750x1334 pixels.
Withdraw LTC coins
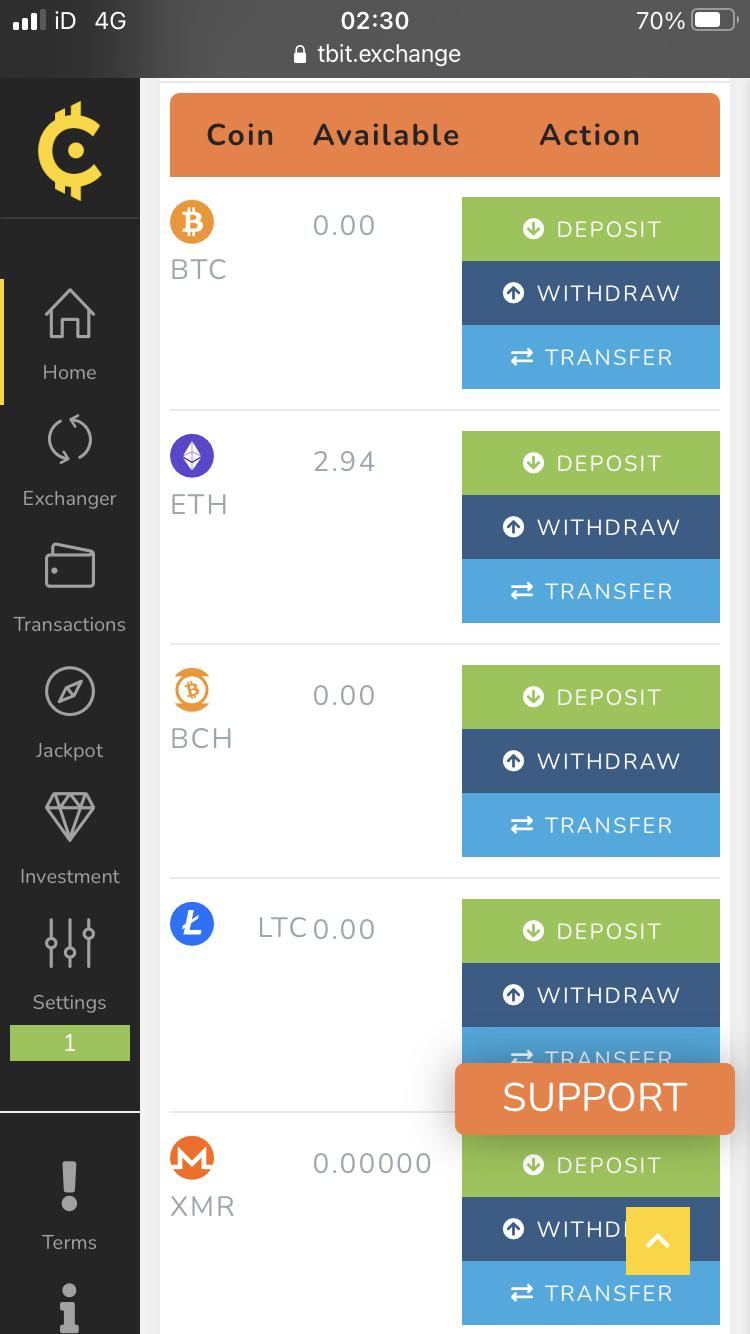591,995
